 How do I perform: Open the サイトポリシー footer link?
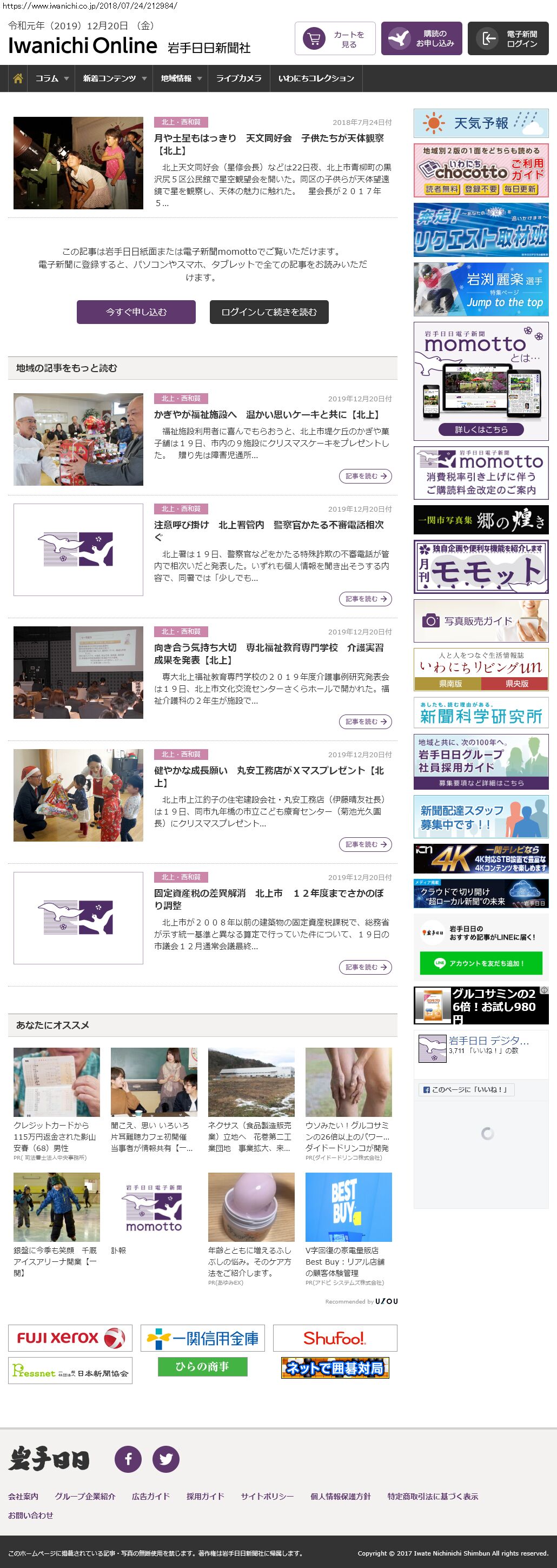[267, 1496]
